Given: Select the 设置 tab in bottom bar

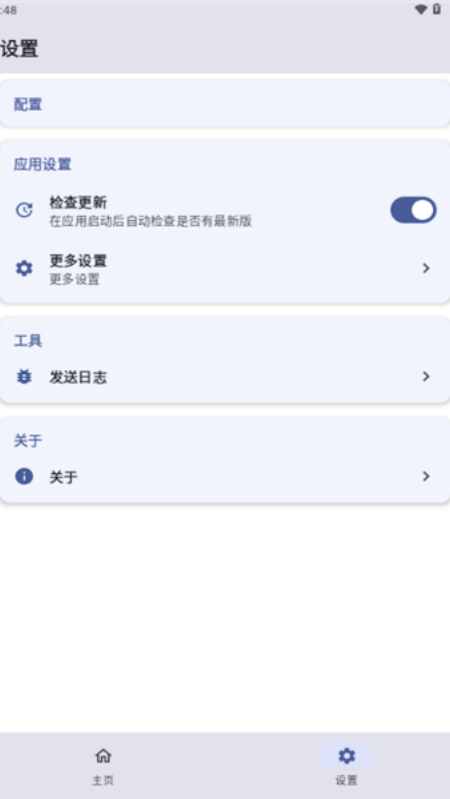Looking at the screenshot, I should [x=347, y=765].
